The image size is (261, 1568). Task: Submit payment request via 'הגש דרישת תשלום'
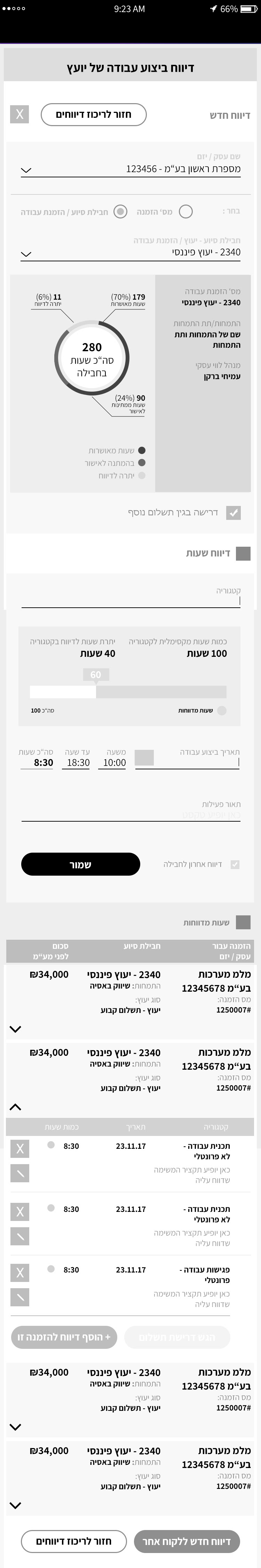(x=177, y=1337)
